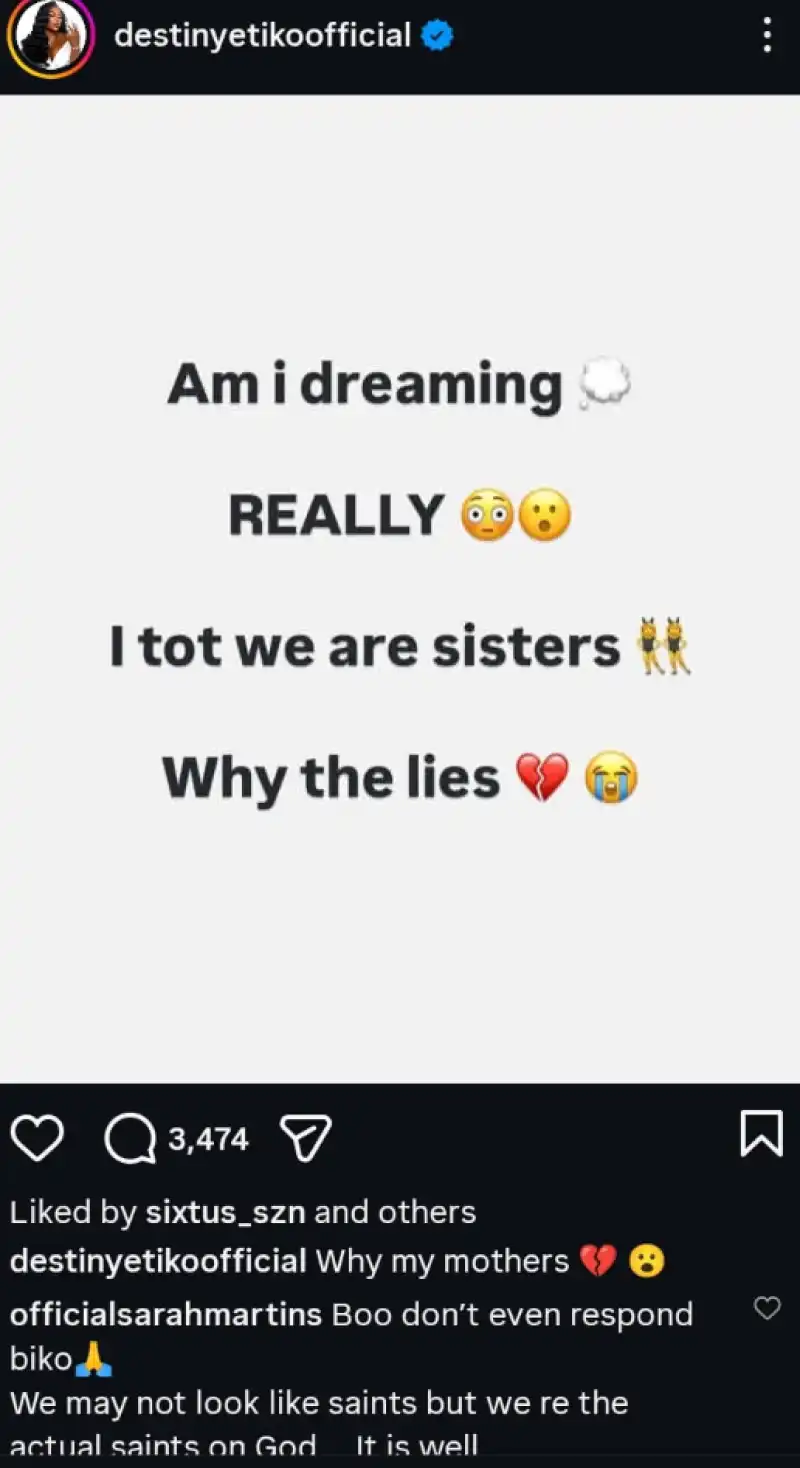
Task: Open destinyetikoofficial's name in the caption
Action: pyautogui.click(x=158, y=1261)
